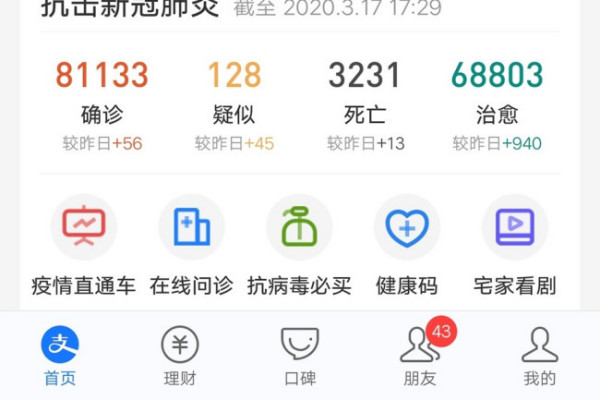
Task: Switch to the 理财 wealth tab
Action: tap(180, 356)
